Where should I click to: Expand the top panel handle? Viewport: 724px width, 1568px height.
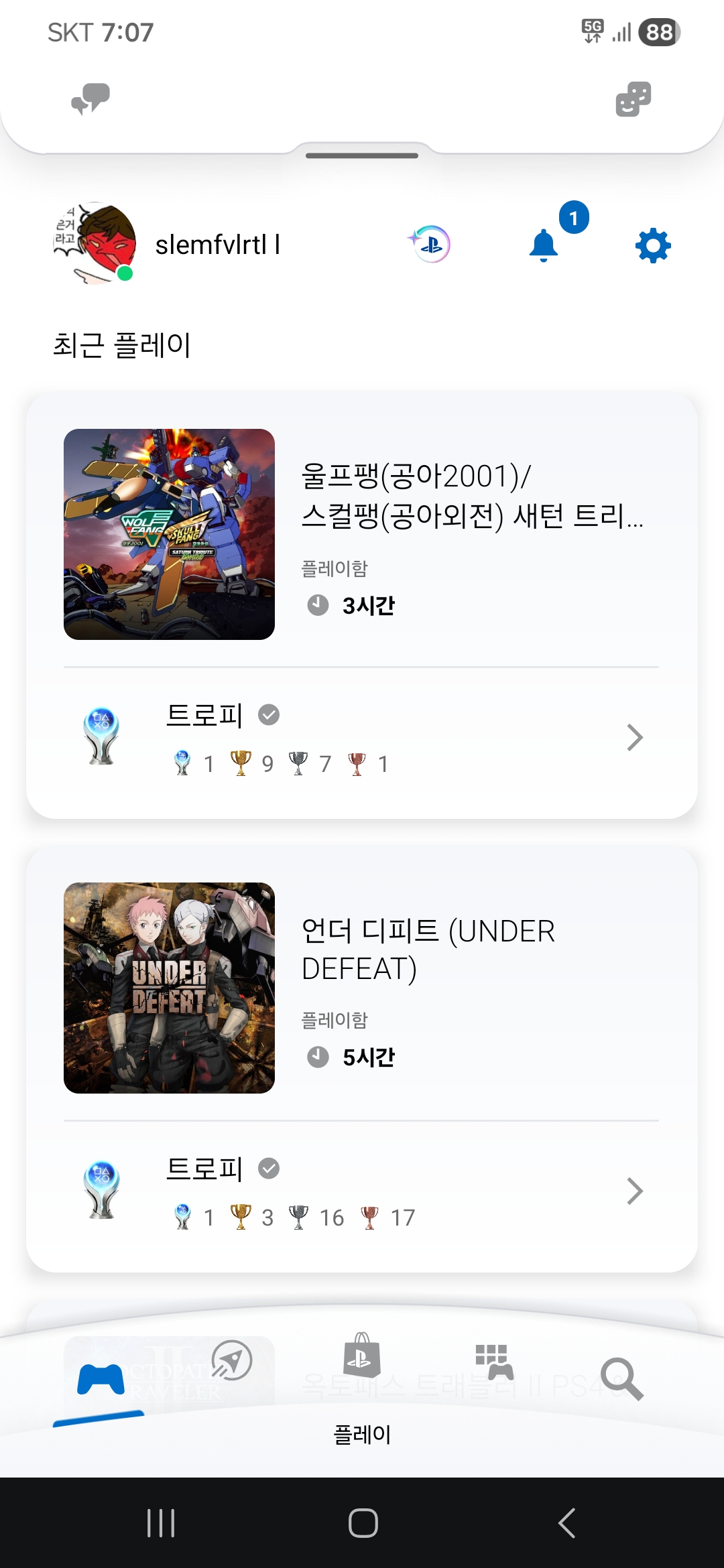coord(362,155)
